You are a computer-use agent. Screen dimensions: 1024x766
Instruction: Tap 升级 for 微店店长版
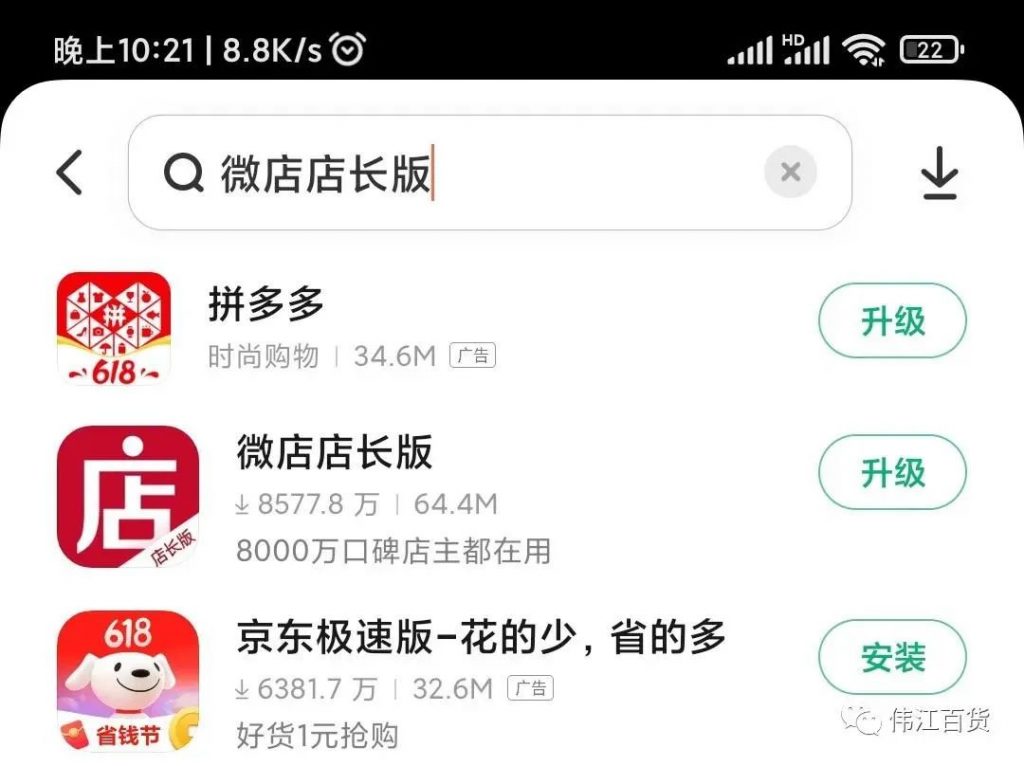pyautogui.click(x=892, y=473)
